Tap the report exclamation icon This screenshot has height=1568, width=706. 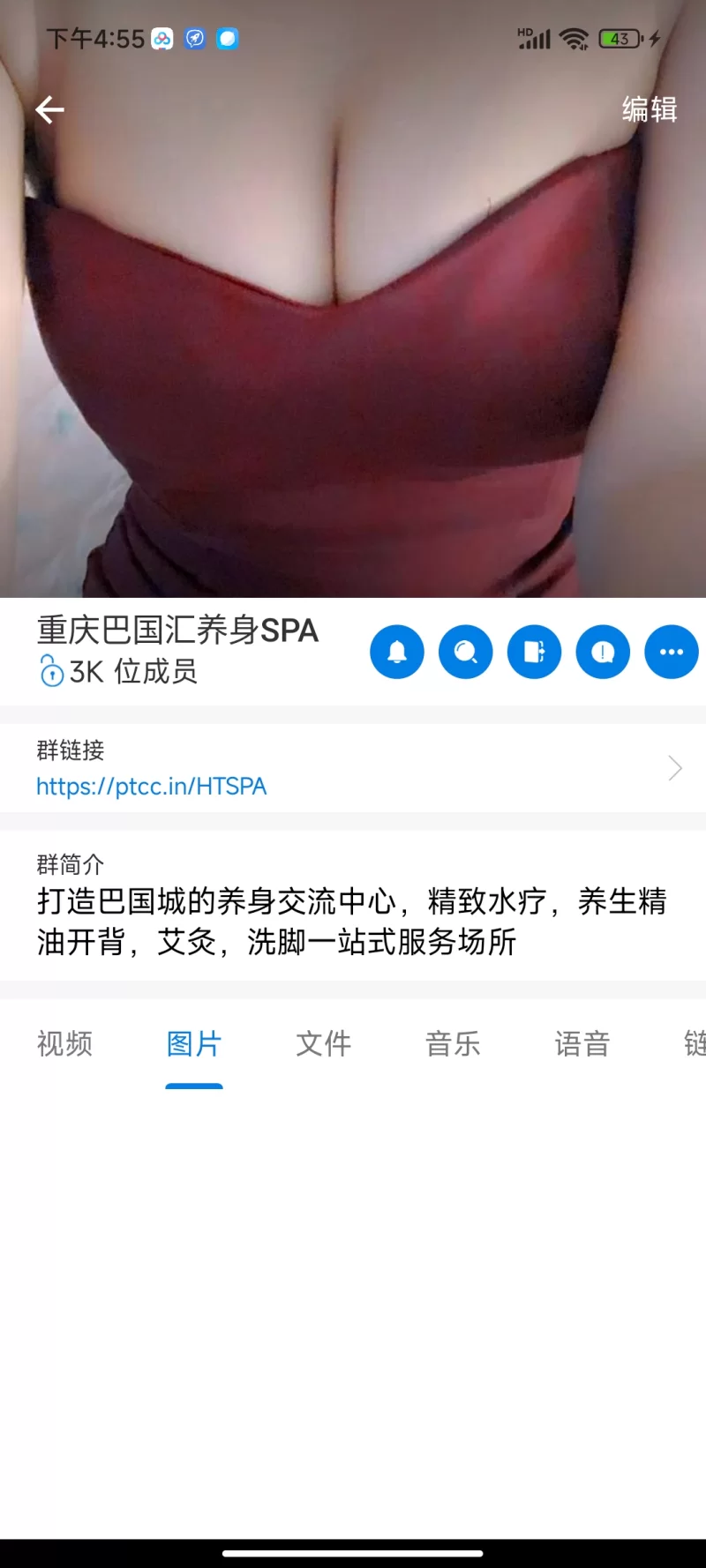pos(603,653)
